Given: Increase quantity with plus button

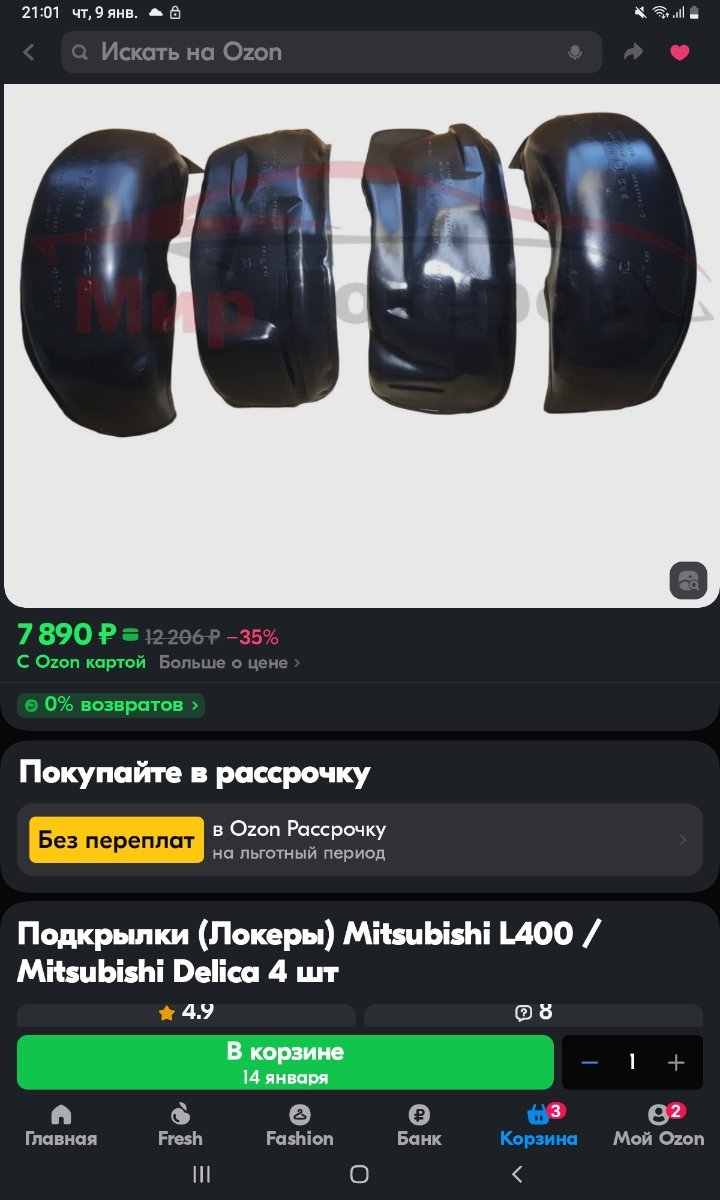Looking at the screenshot, I should coord(676,1062).
